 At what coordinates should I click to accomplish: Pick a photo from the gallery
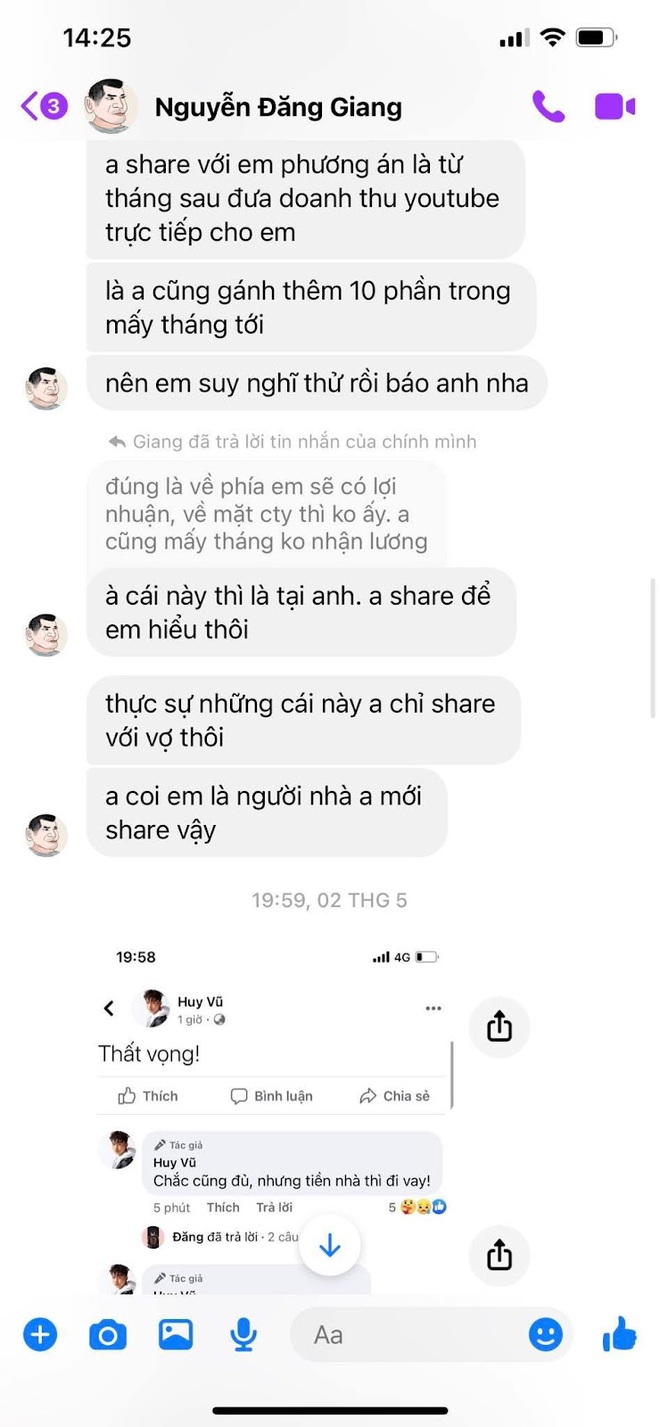pyautogui.click(x=175, y=1334)
